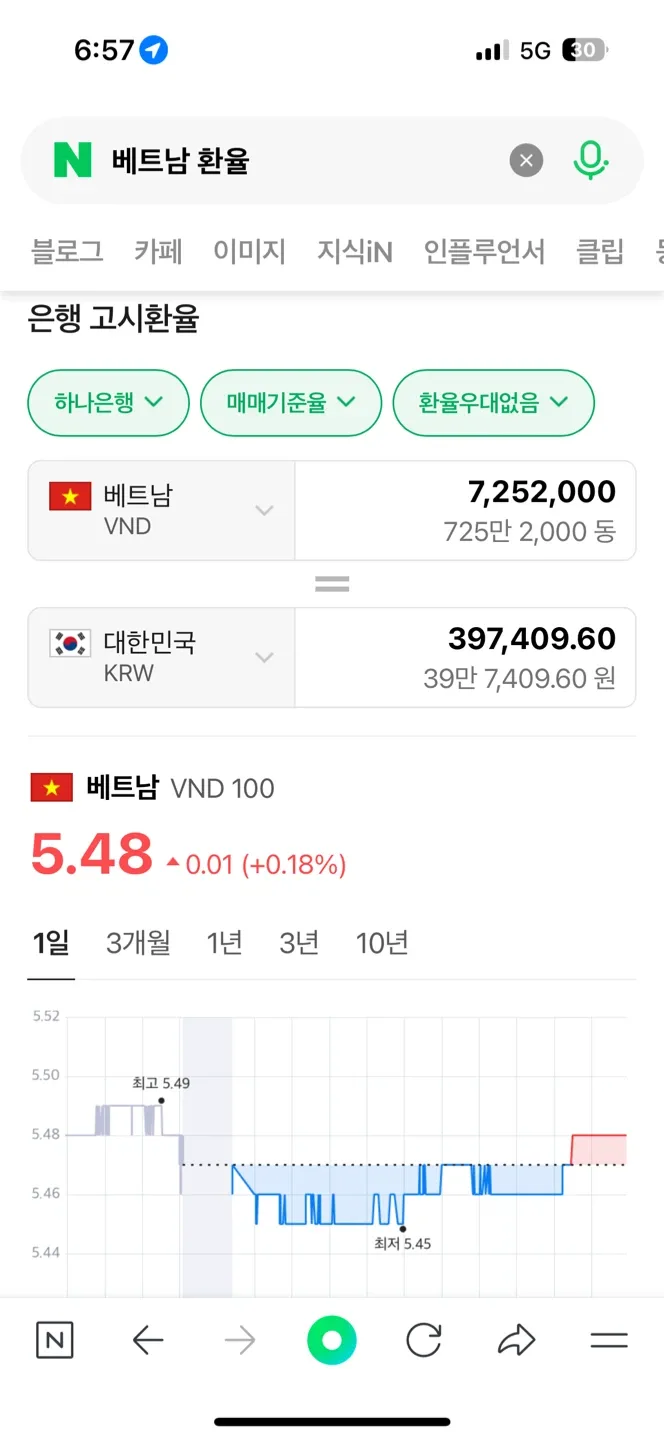The width and height of the screenshot is (664, 1440).
Task: Select the 1년 chart period
Action: [224, 943]
